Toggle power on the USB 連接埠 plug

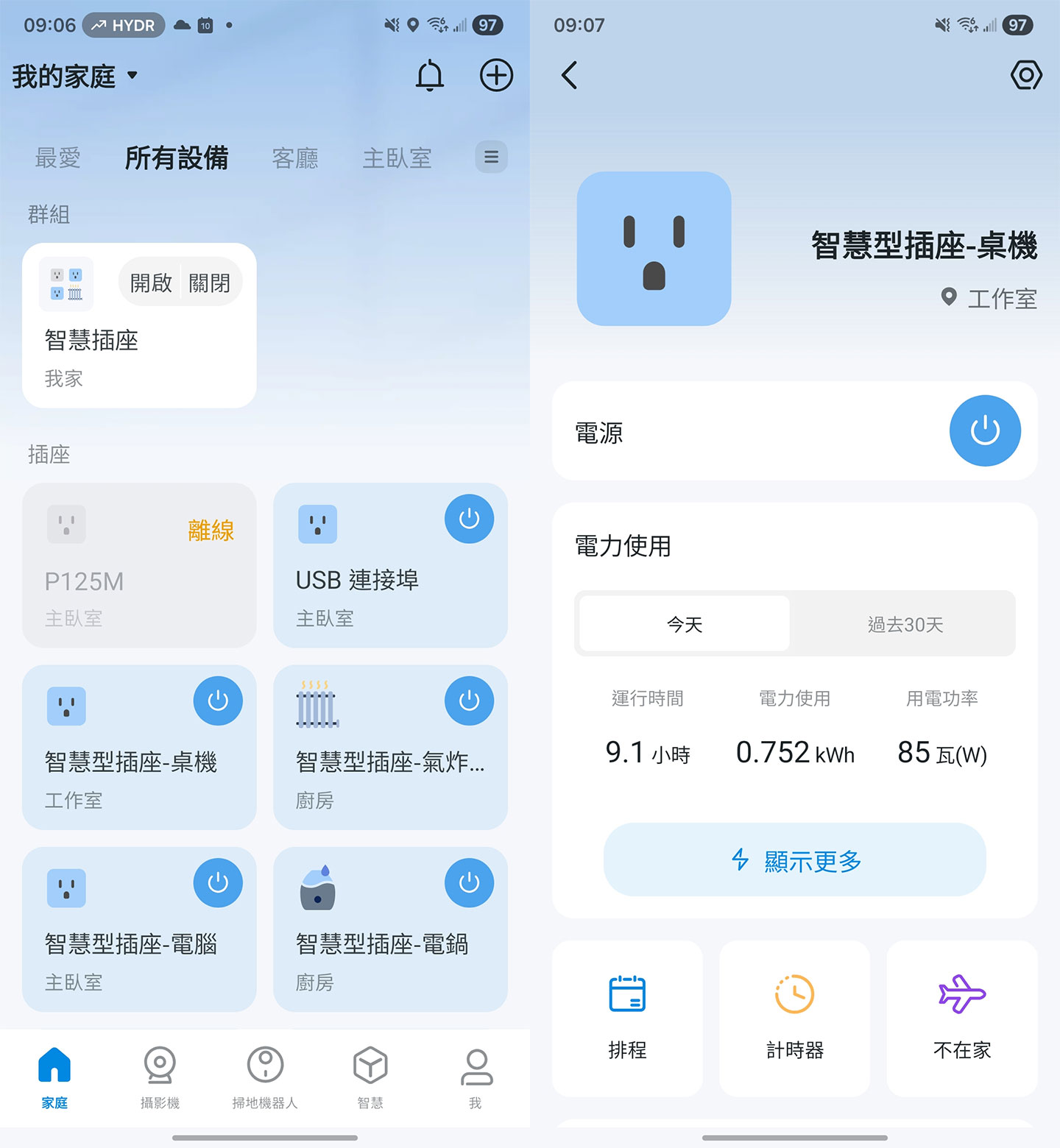(x=469, y=518)
